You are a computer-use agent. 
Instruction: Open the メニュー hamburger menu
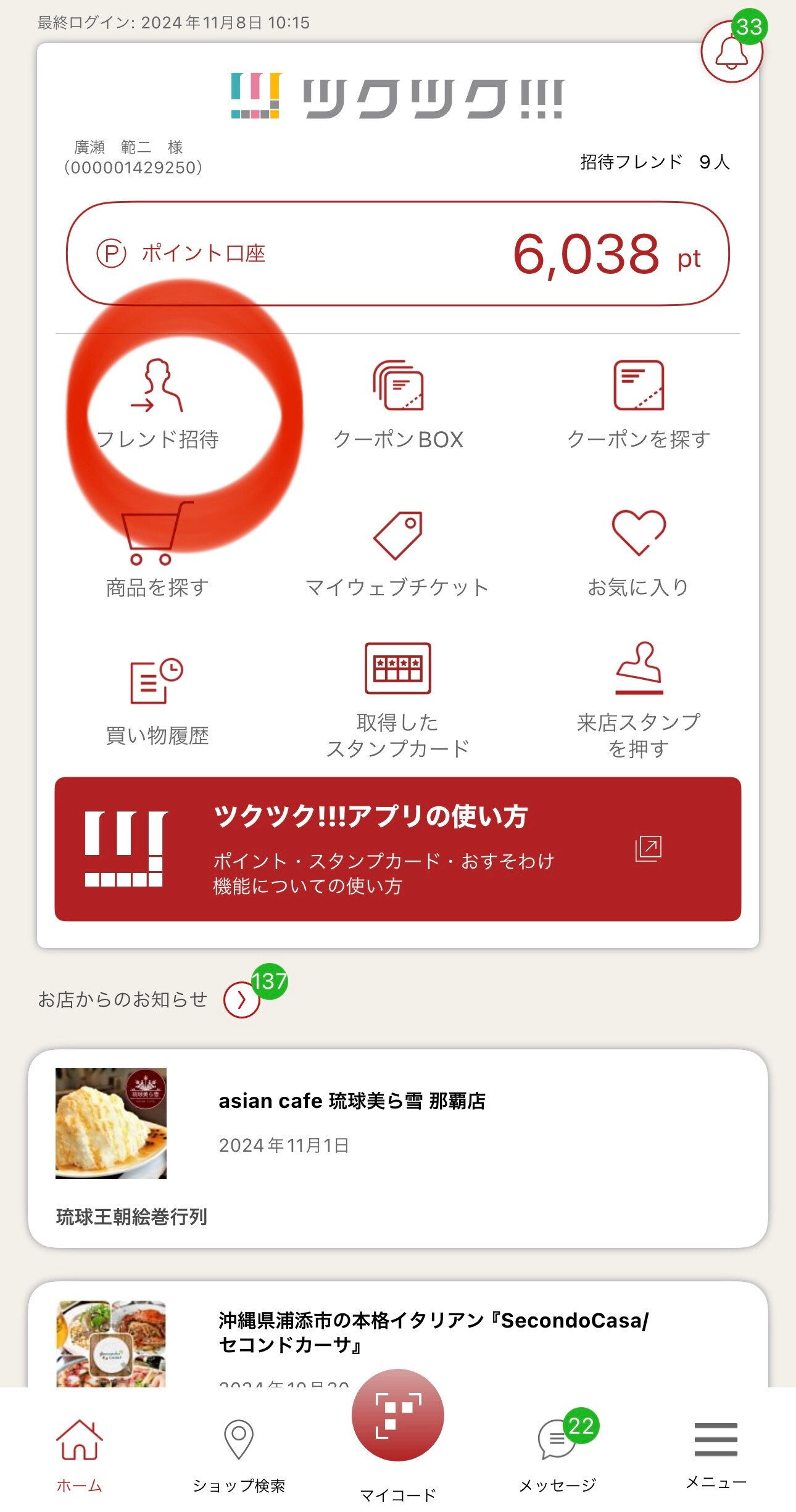pyautogui.click(x=716, y=1450)
